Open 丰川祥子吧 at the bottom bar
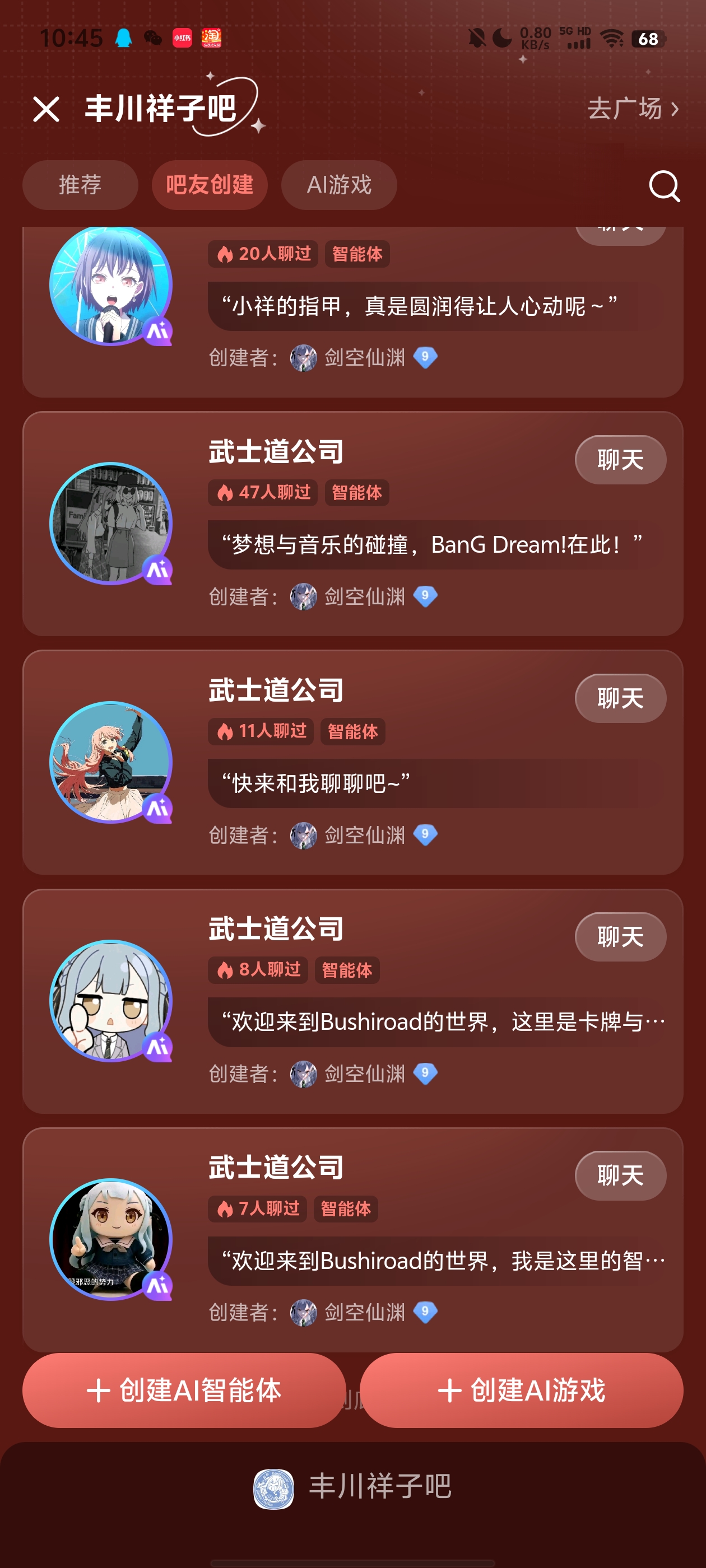The image size is (706, 1568). coord(352,1487)
